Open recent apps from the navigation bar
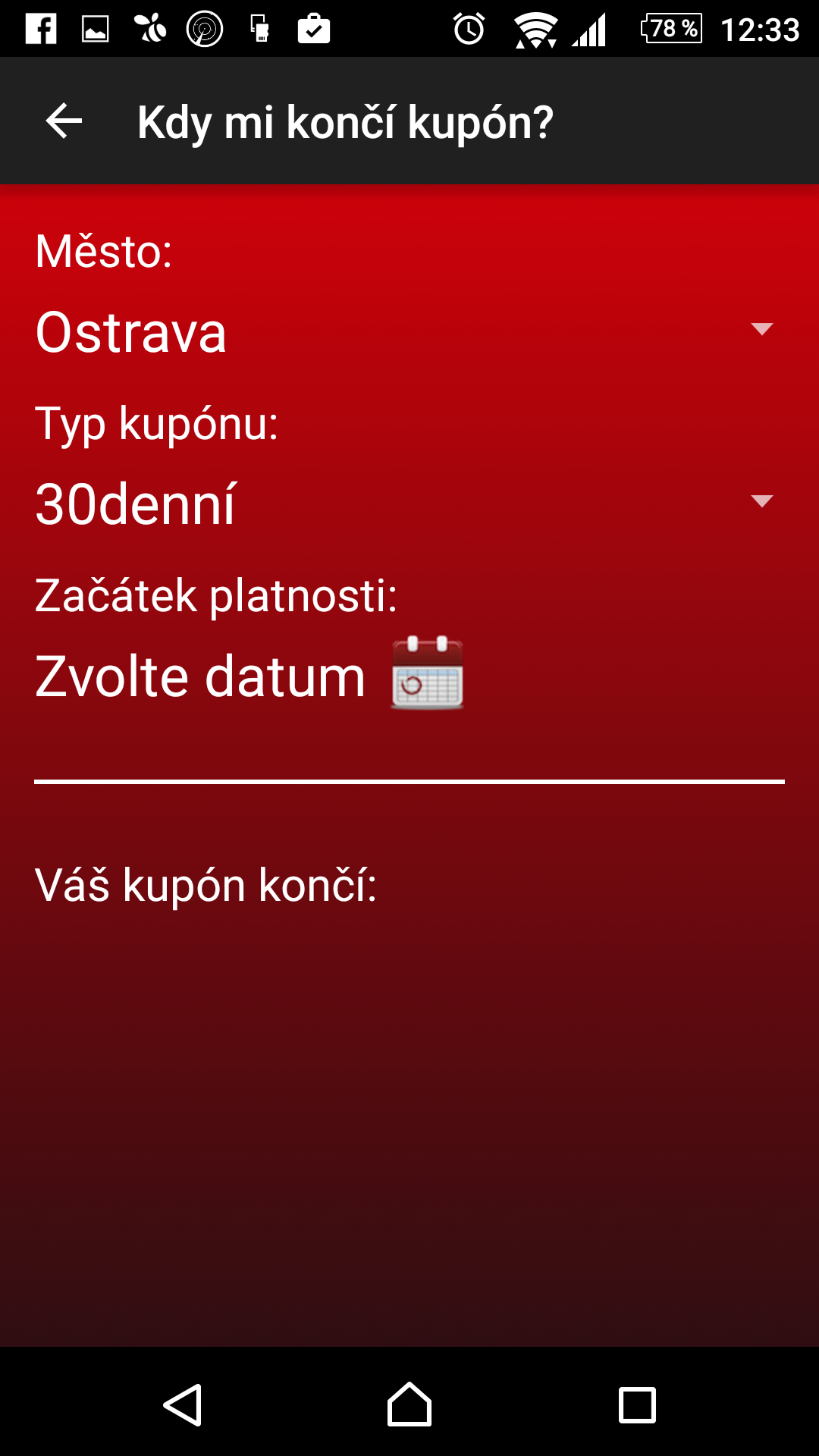 (x=637, y=1404)
